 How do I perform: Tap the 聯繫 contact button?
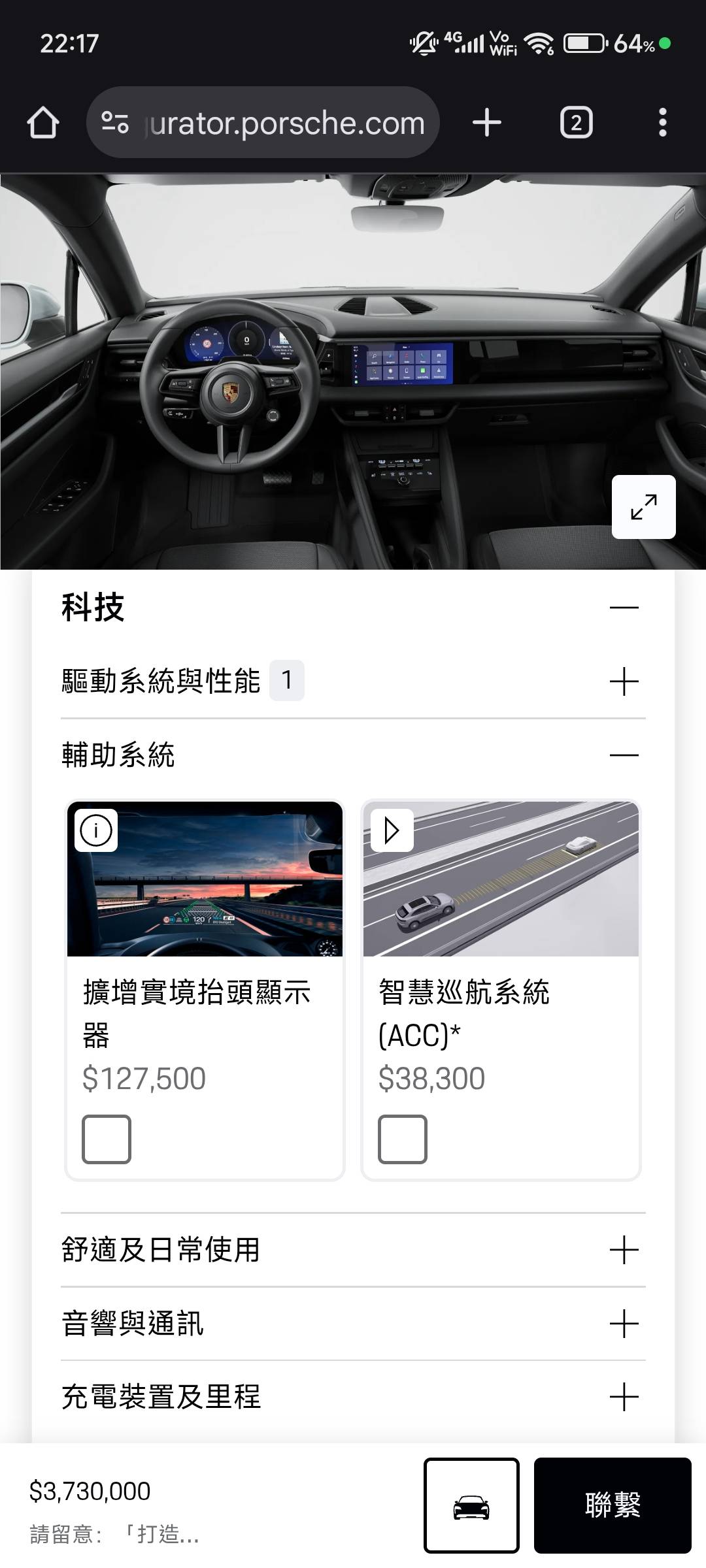click(x=613, y=1505)
